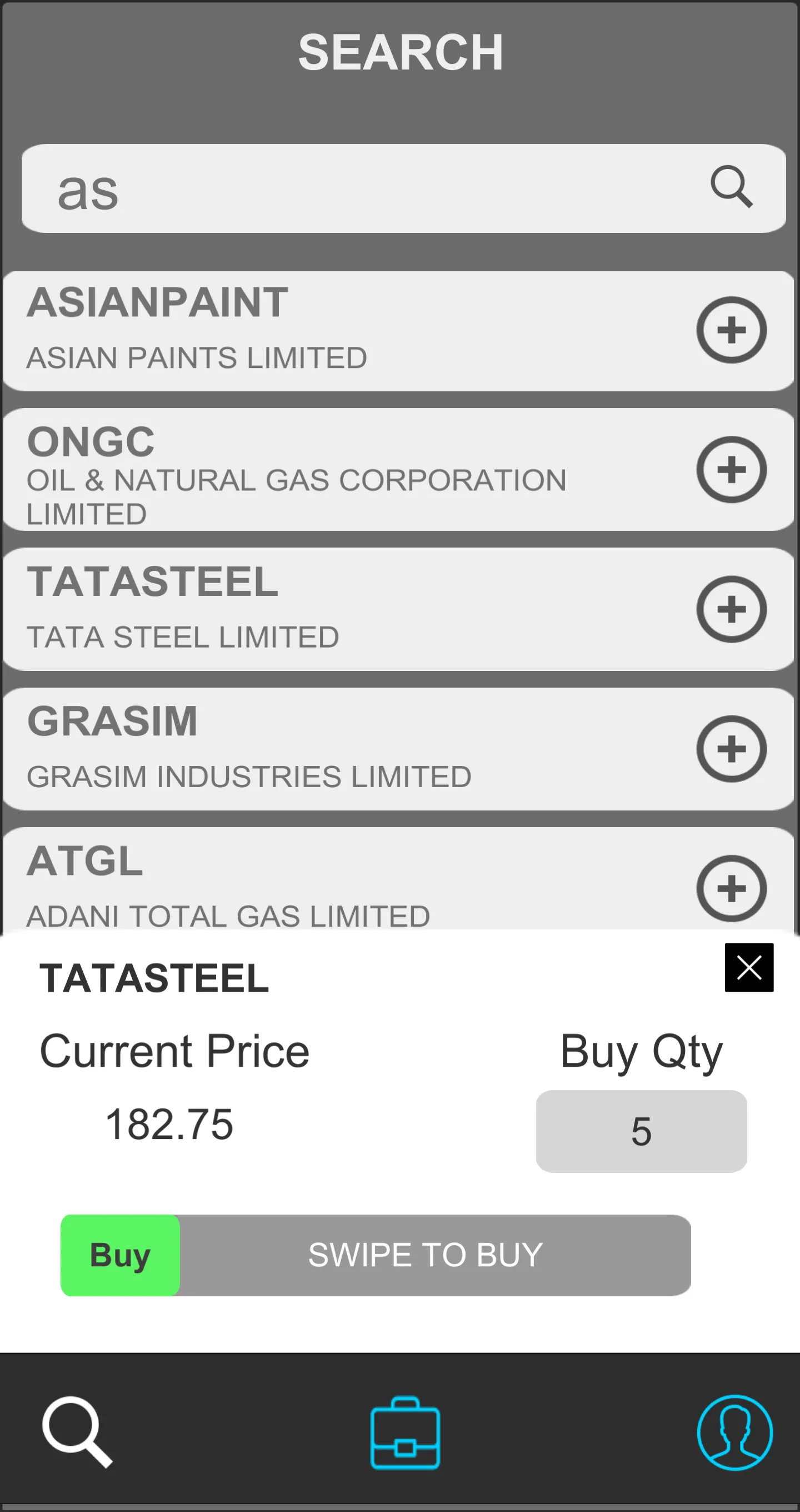Switch to the search tab in bottom bar
Viewport: 800px width, 1512px height.
(x=77, y=1432)
